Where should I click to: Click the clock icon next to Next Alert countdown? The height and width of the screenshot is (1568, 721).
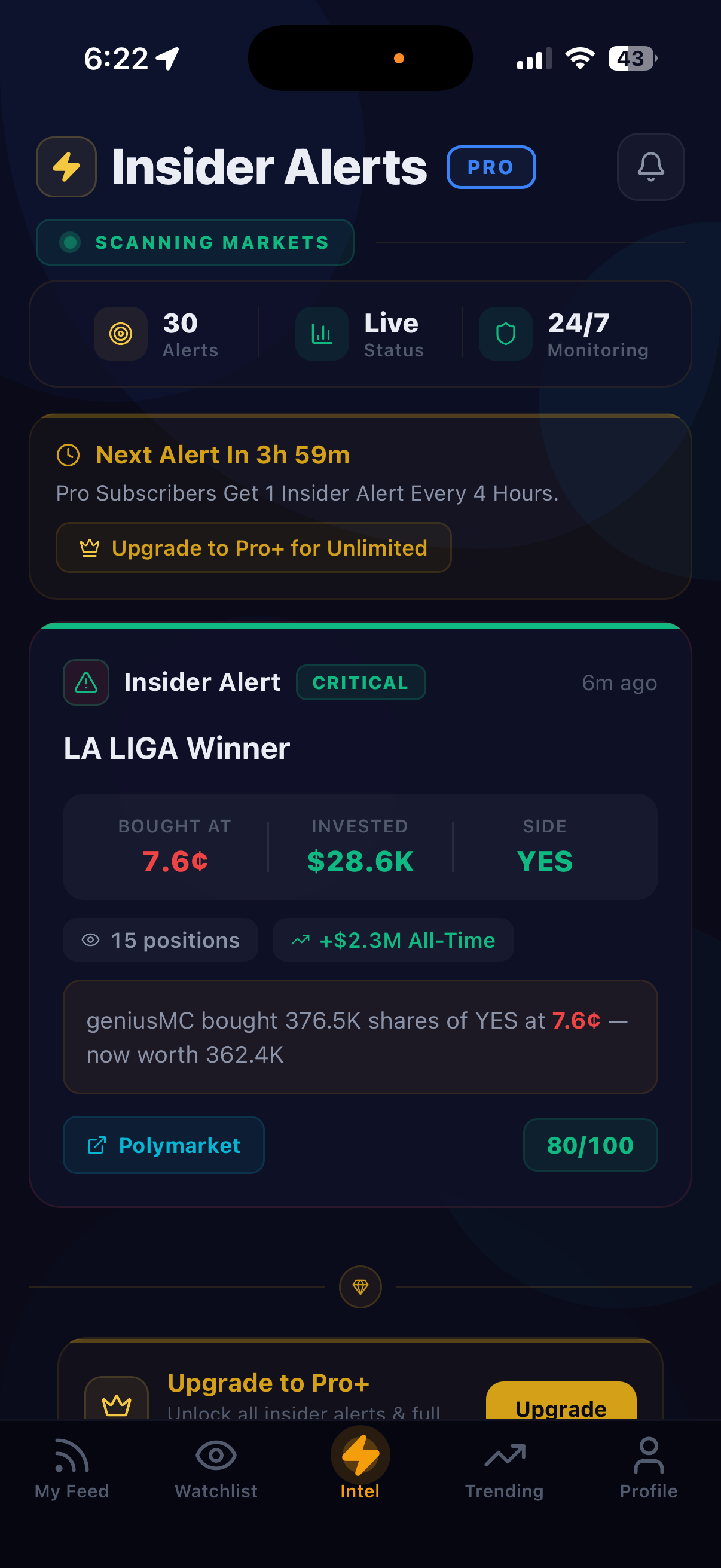(x=69, y=454)
